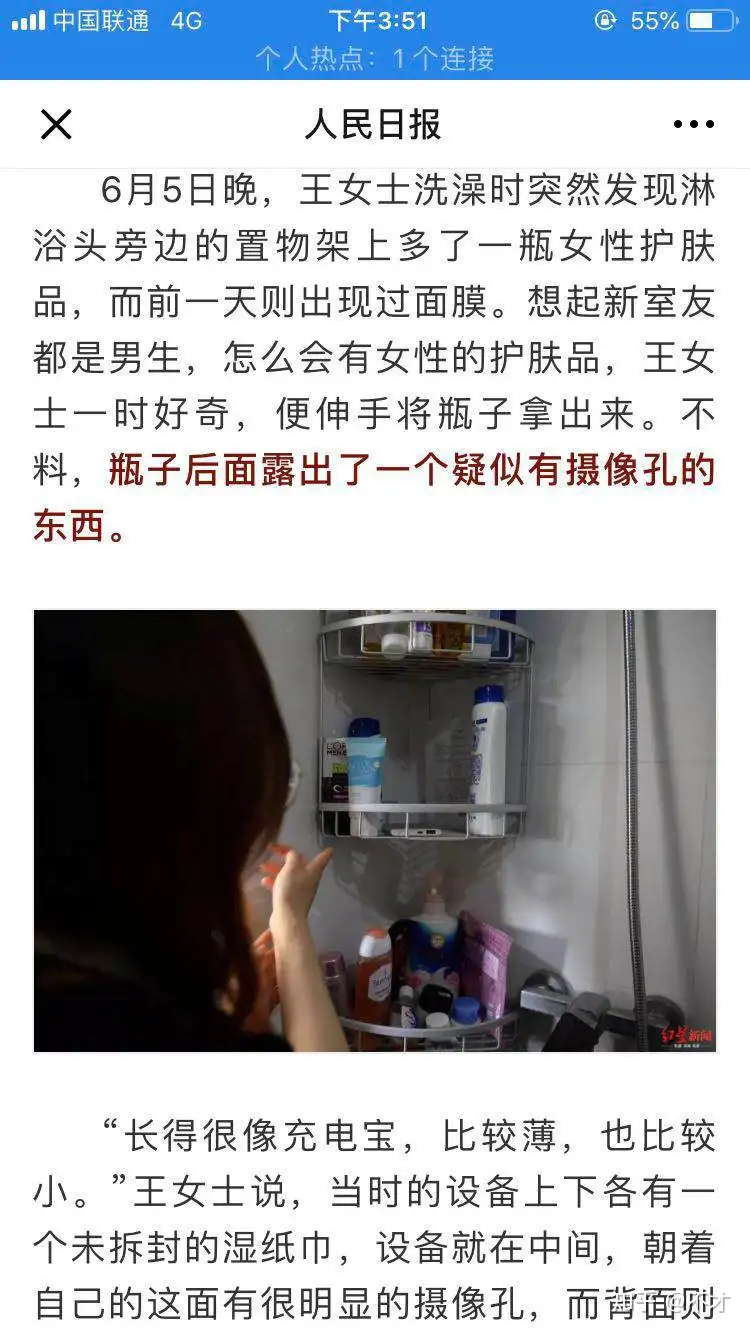This screenshot has width=750, height=1334.
Task: Open the bathroom shelf photo in the article
Action: click(375, 830)
